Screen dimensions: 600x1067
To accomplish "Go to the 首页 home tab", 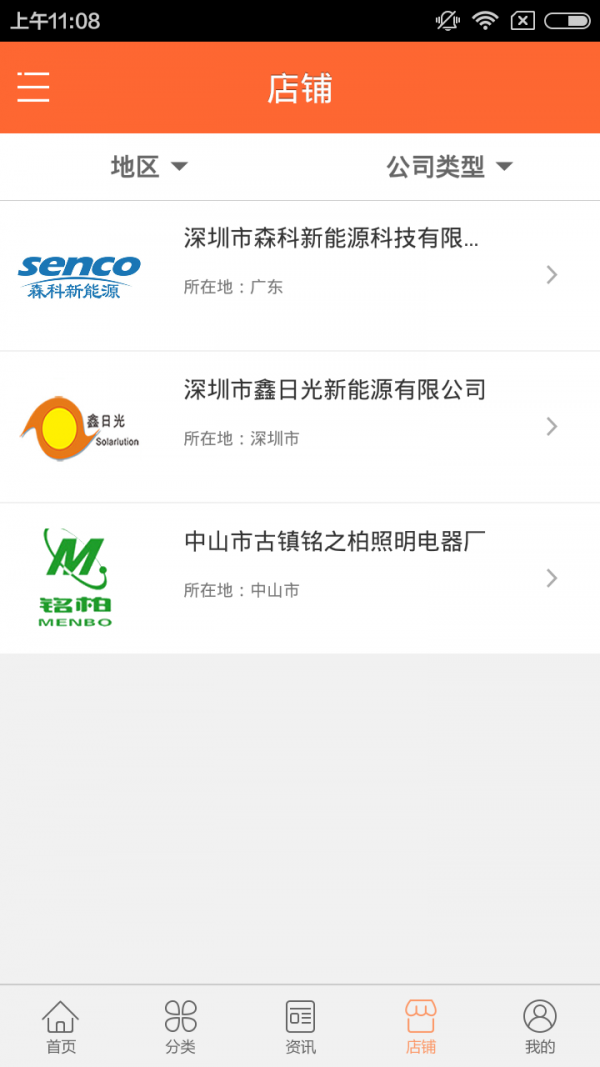I will 60,1027.
